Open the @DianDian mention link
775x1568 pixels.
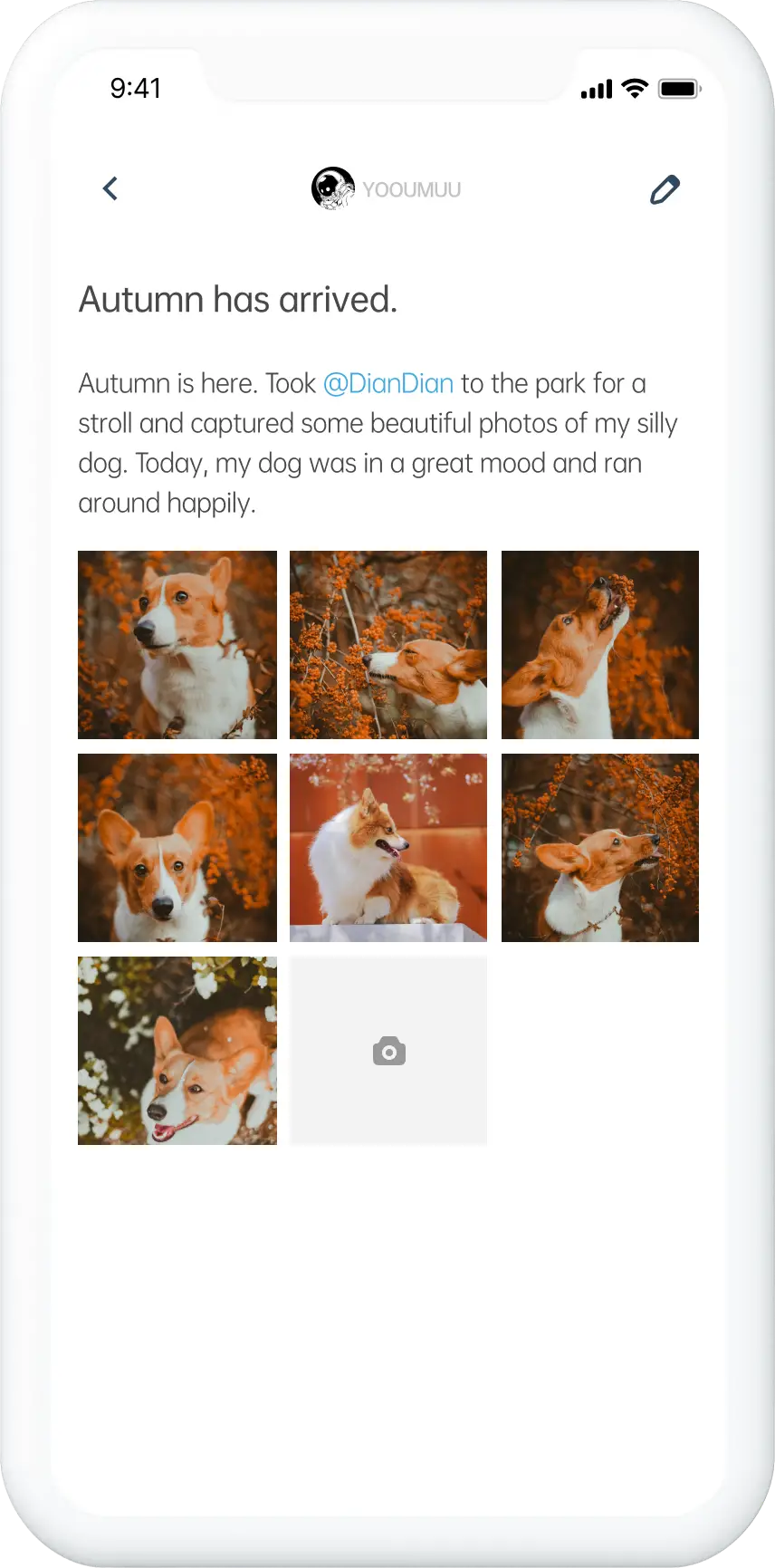(x=388, y=383)
